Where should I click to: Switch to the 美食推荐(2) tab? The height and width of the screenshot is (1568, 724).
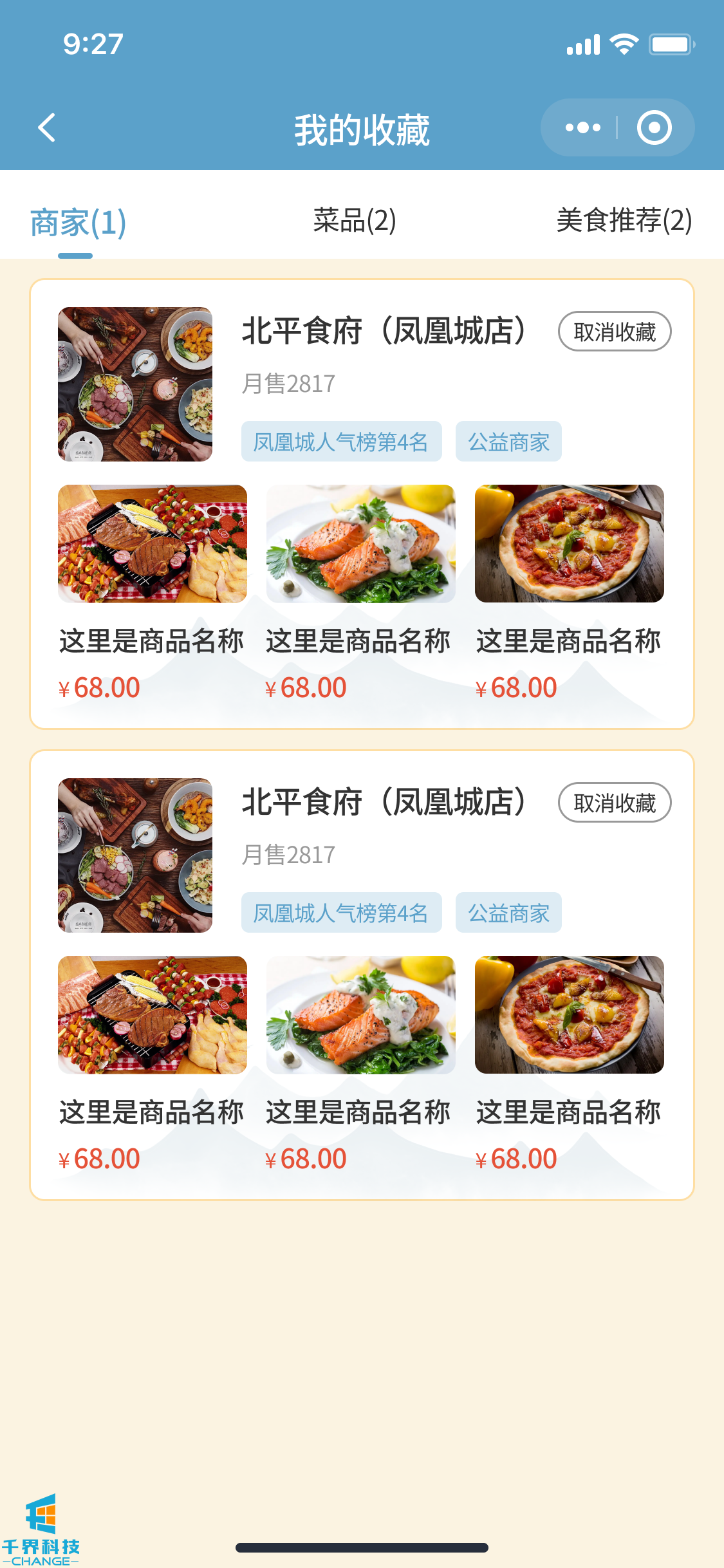click(624, 221)
